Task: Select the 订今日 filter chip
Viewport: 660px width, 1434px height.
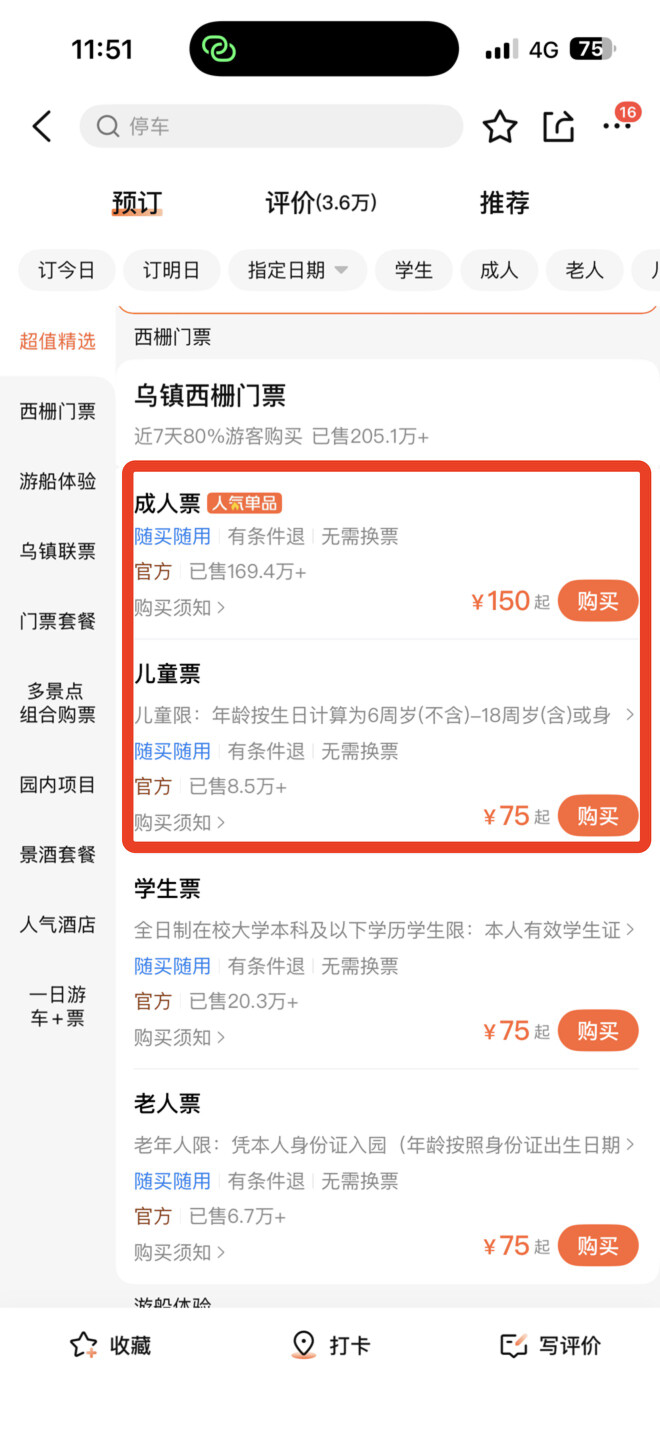Action: pyautogui.click(x=66, y=270)
